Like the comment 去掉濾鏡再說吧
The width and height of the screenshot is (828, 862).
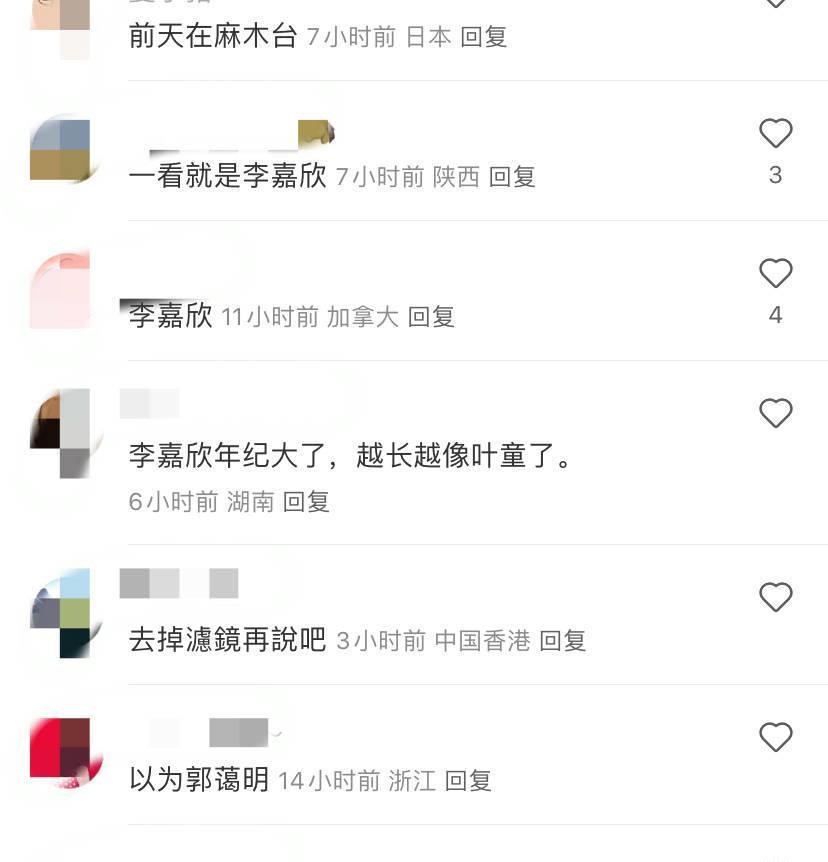[776, 598]
